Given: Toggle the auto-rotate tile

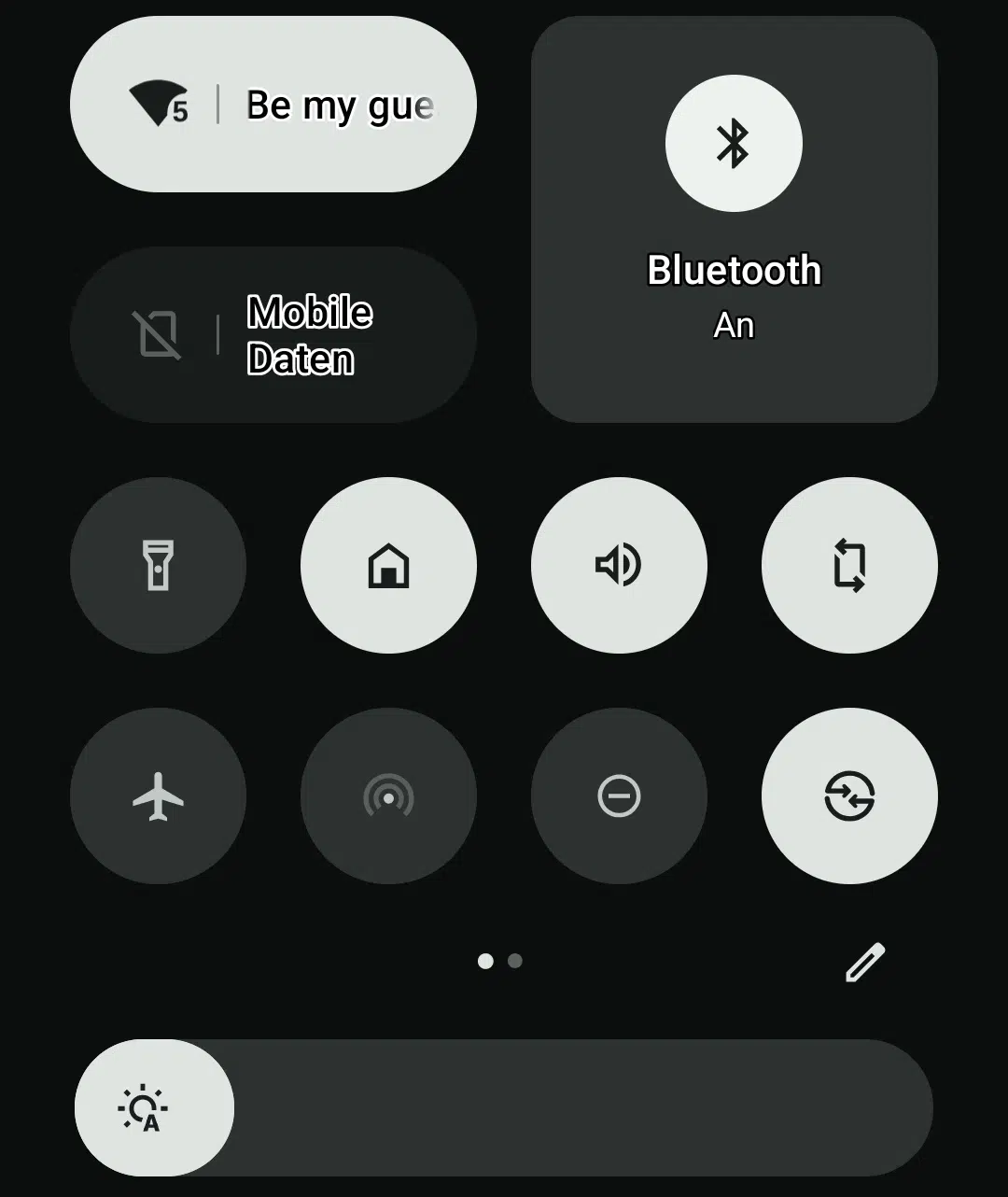Looking at the screenshot, I should [x=849, y=565].
